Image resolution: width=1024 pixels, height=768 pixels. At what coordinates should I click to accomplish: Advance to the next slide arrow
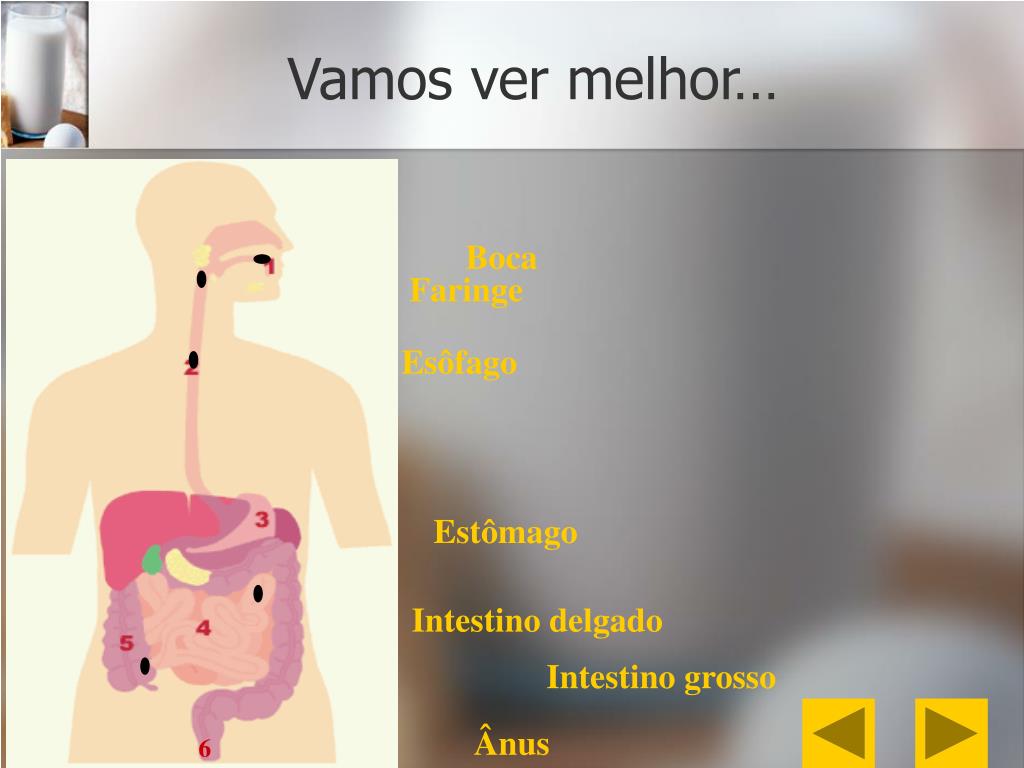pos(950,733)
